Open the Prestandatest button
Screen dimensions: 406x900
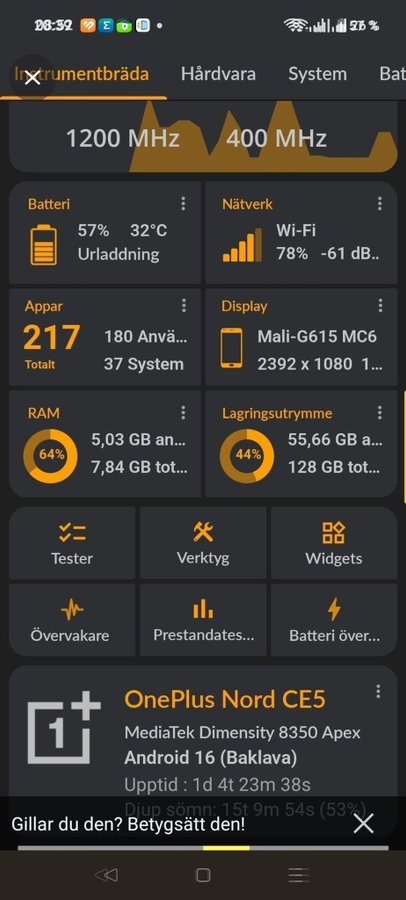pyautogui.click(x=203, y=620)
